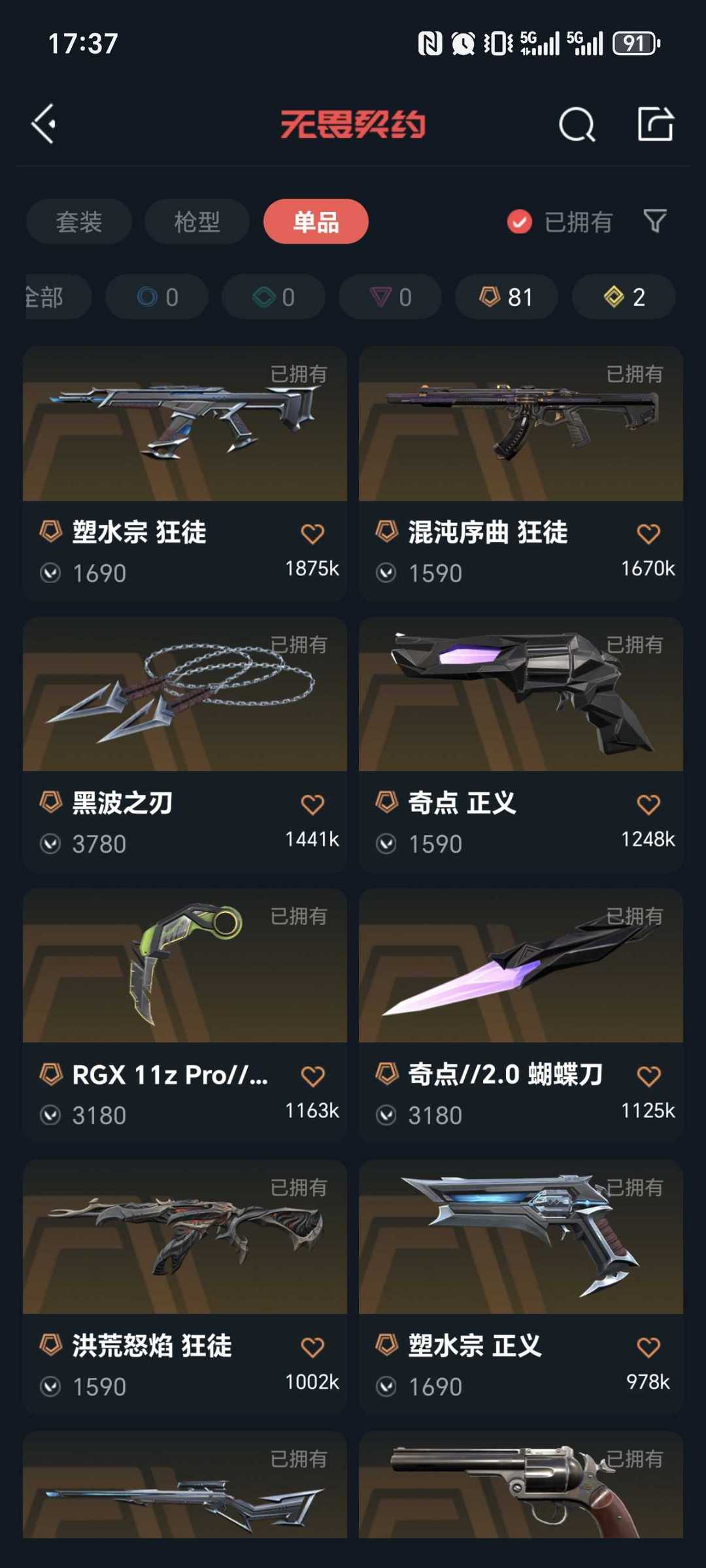706x1568 pixels.
Task: Open the 塑水宗 狂徒 skin card
Action: (184, 425)
